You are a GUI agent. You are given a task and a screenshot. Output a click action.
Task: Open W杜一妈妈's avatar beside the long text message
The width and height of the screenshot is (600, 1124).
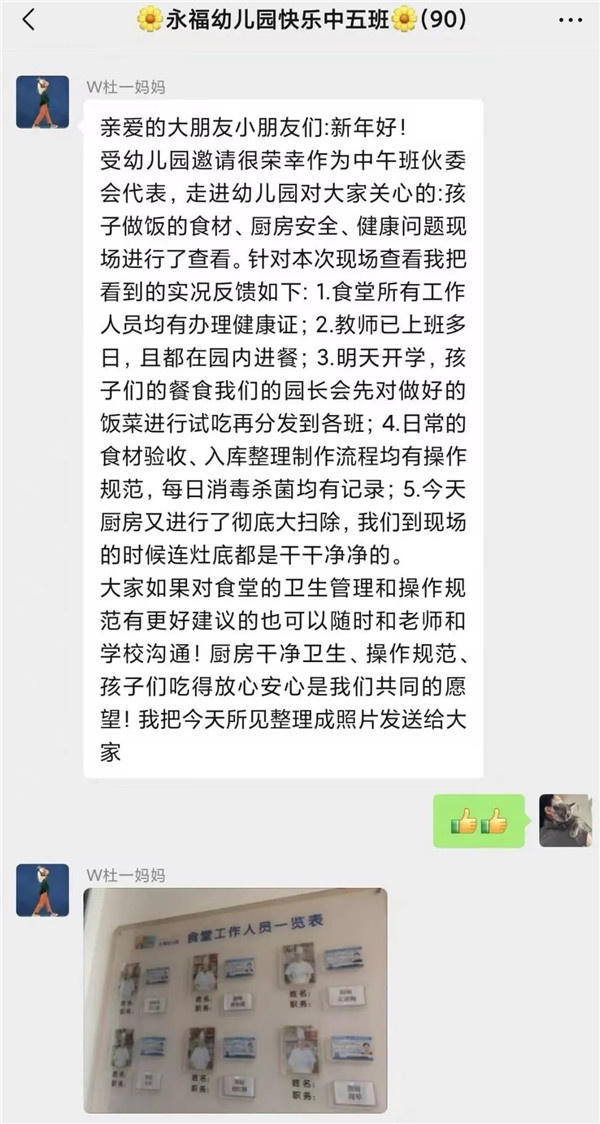(42, 102)
